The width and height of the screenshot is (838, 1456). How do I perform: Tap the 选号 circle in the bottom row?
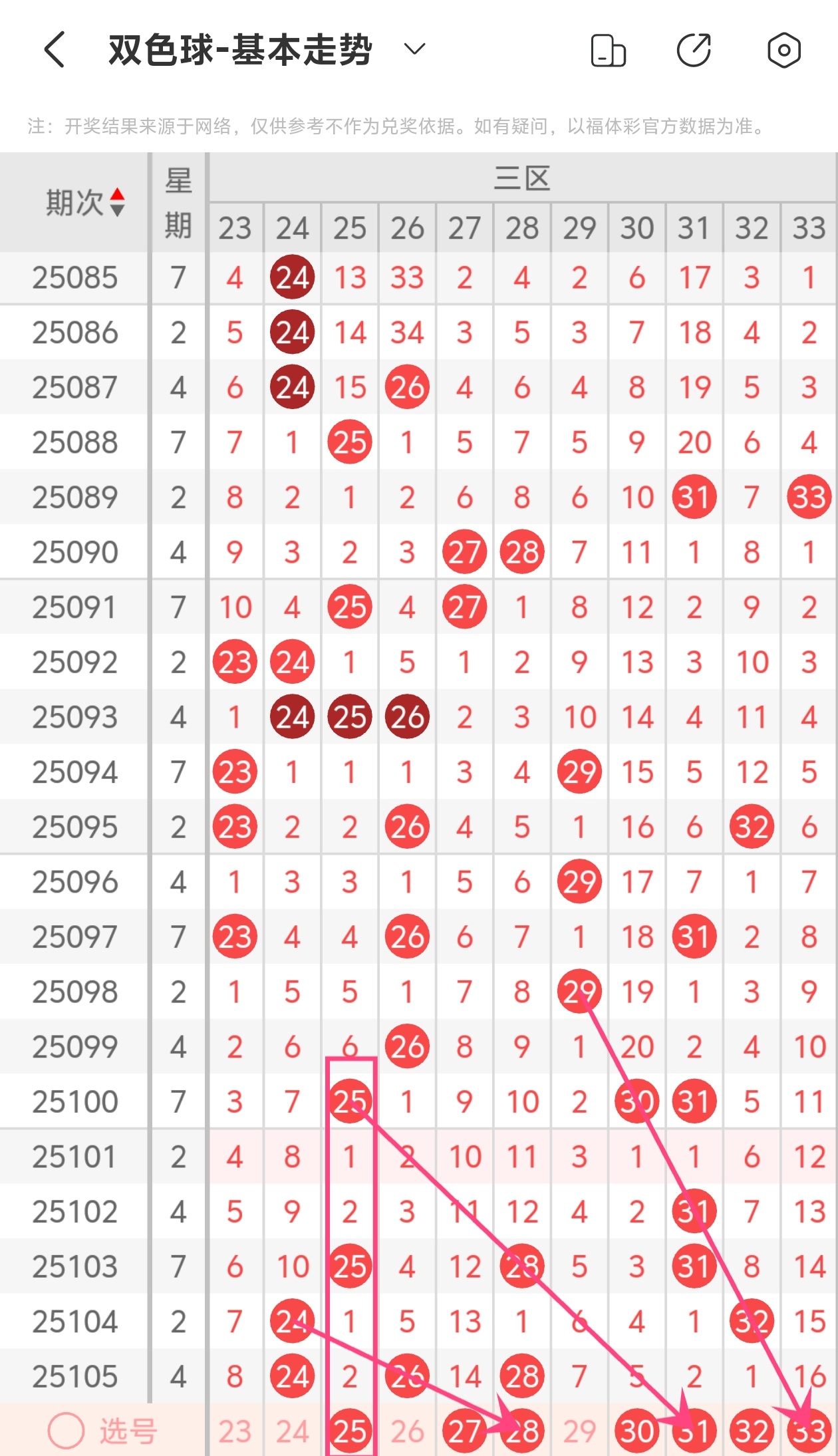[66, 1430]
